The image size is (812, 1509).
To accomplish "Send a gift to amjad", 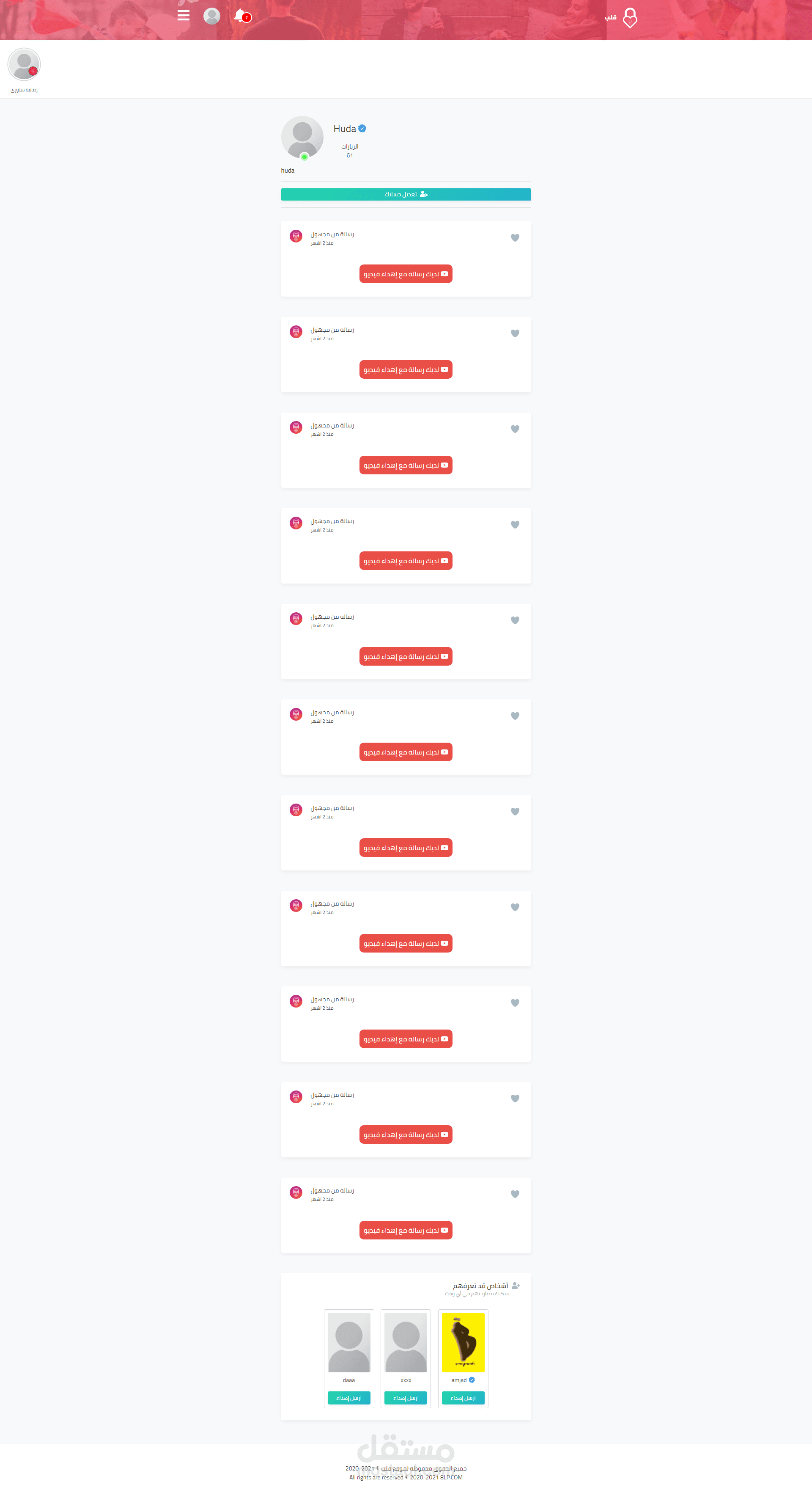I will click(x=463, y=1398).
